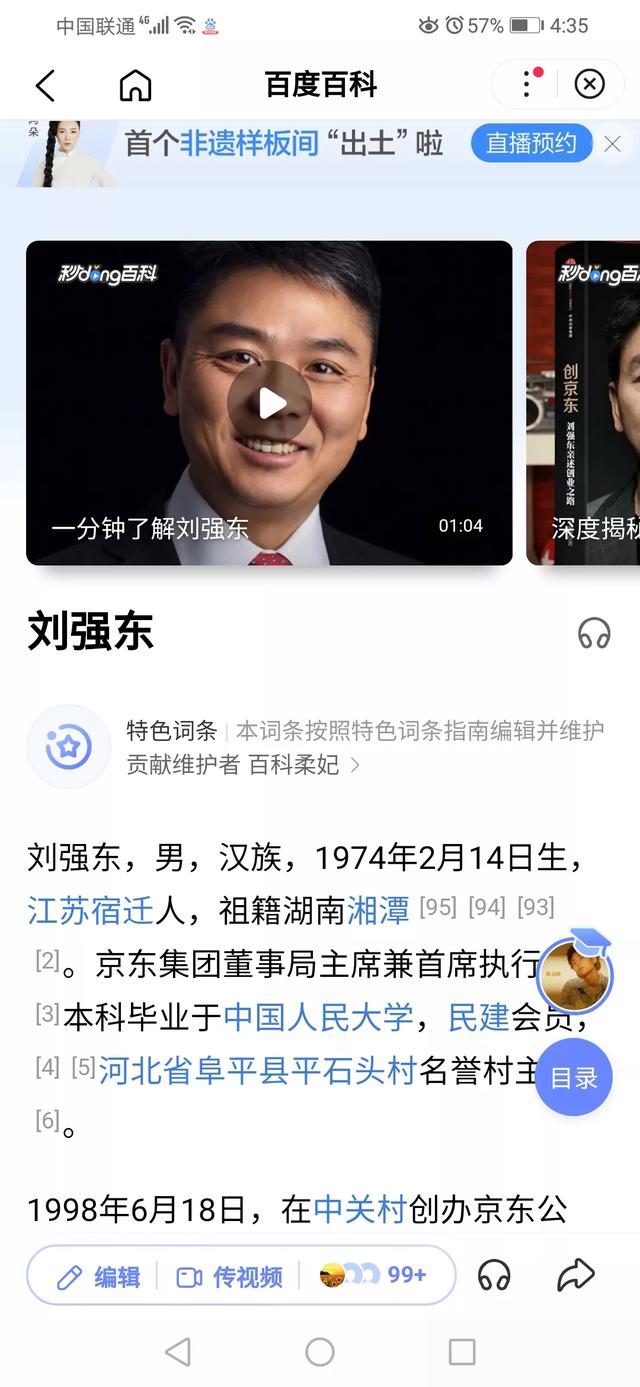Open the 中关村 link
The width and height of the screenshot is (640, 1387).
359,1210
